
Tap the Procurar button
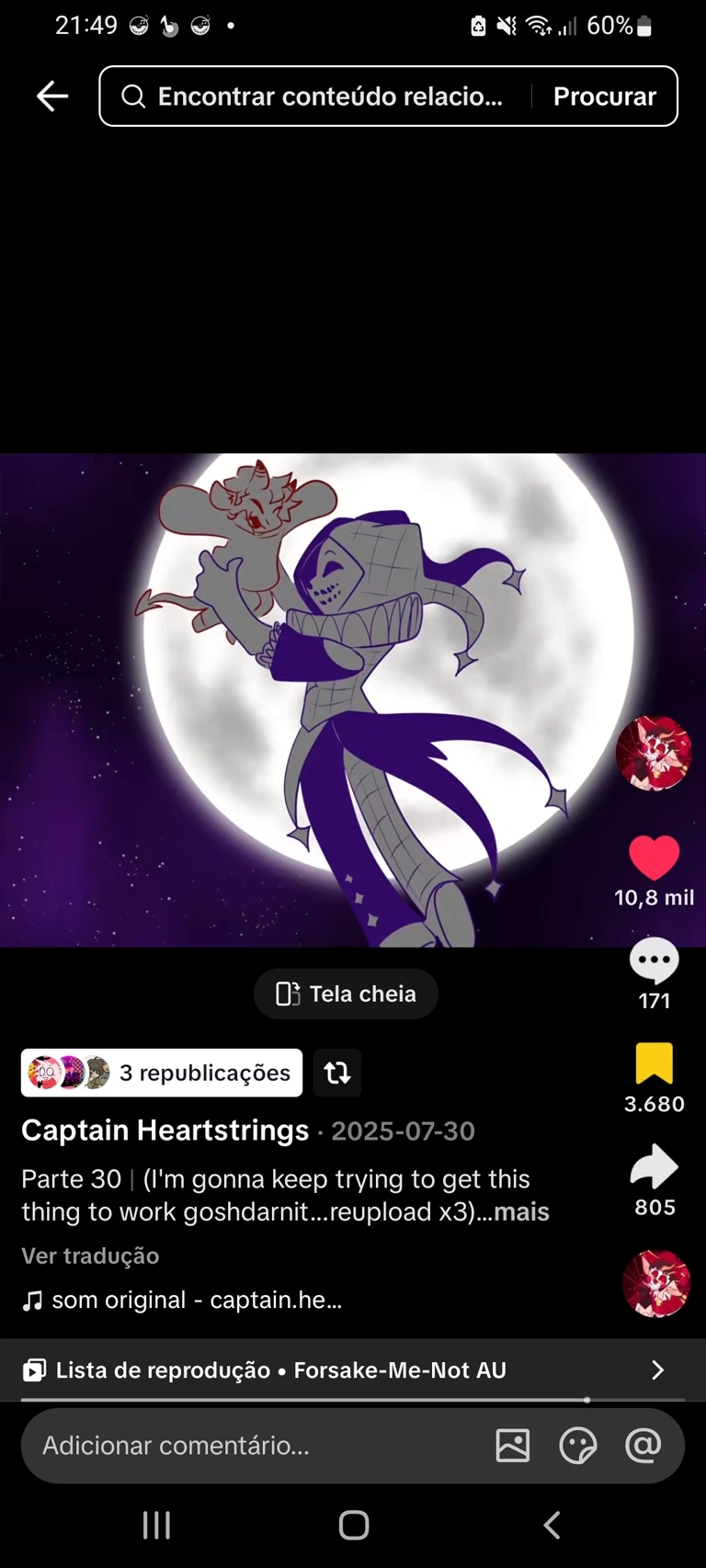[604, 96]
